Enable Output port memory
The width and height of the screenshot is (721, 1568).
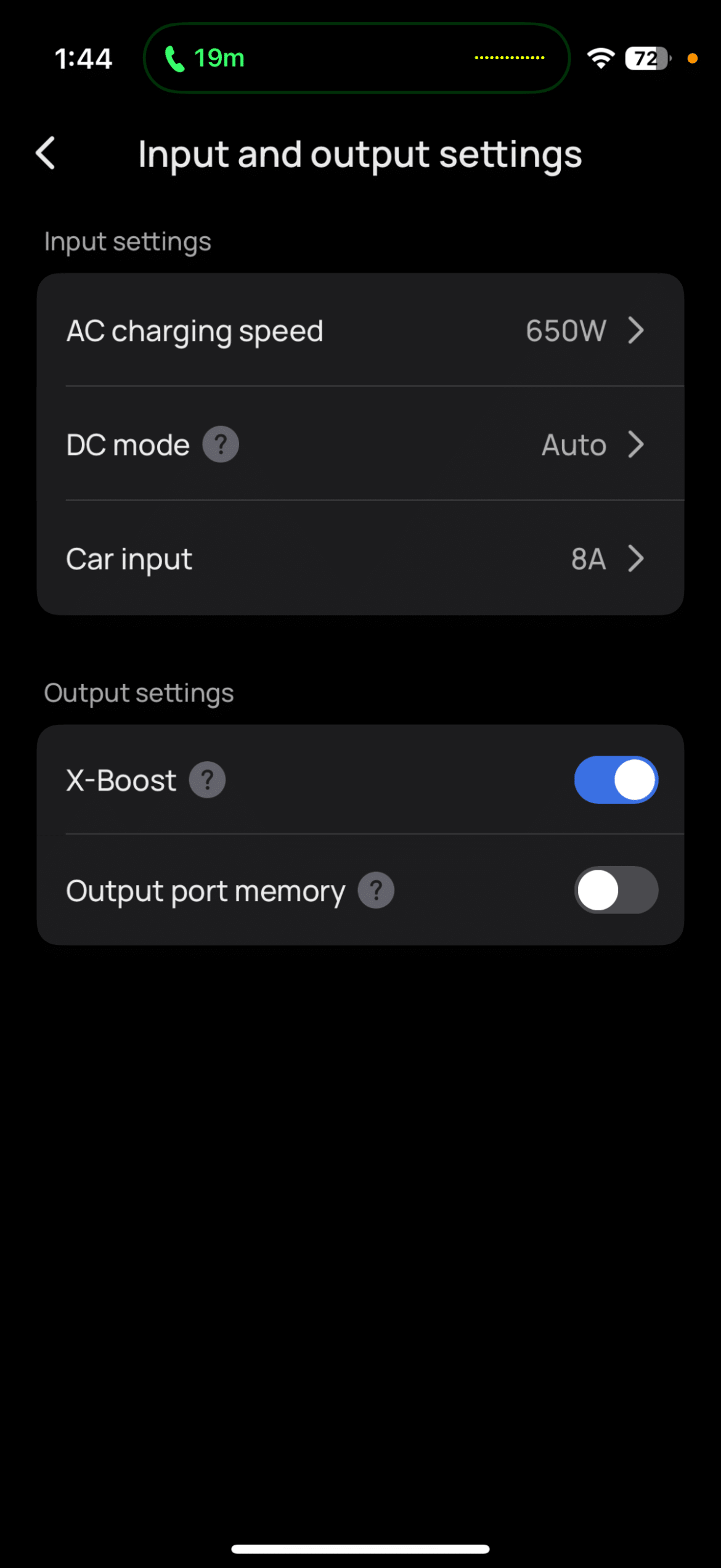[616, 890]
